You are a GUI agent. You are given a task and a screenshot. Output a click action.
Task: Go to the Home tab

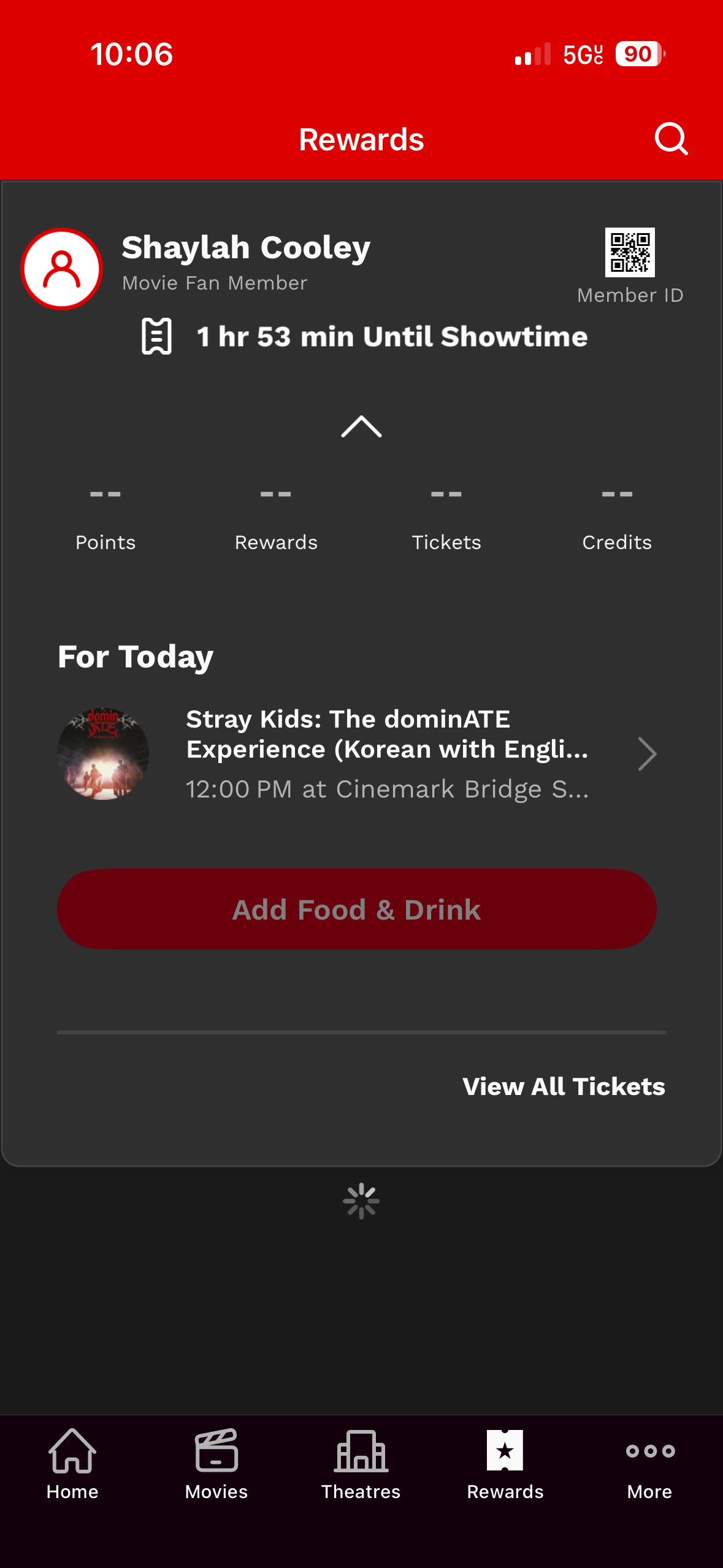72,1464
